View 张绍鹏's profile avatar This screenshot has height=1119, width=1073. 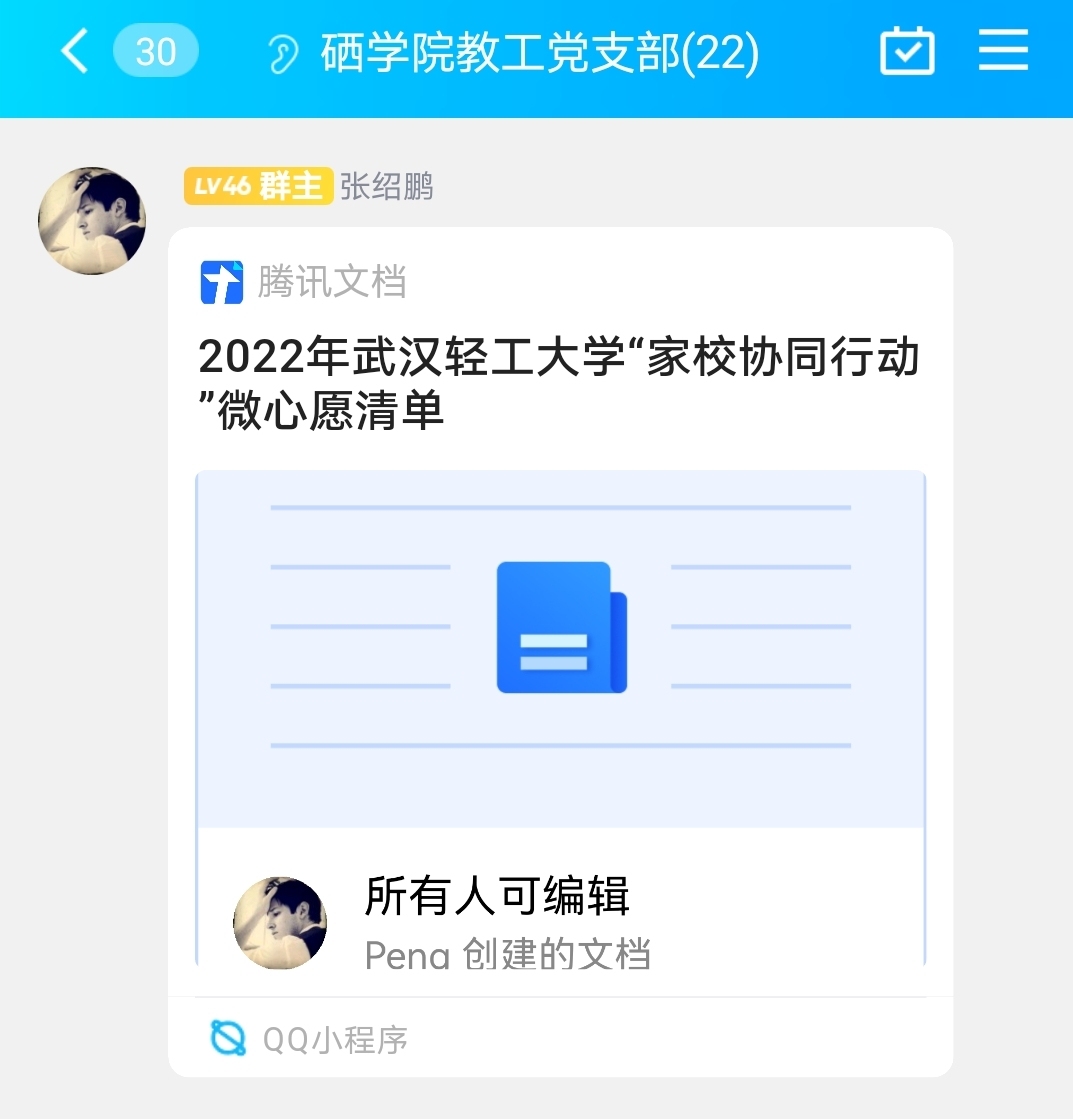(x=92, y=221)
